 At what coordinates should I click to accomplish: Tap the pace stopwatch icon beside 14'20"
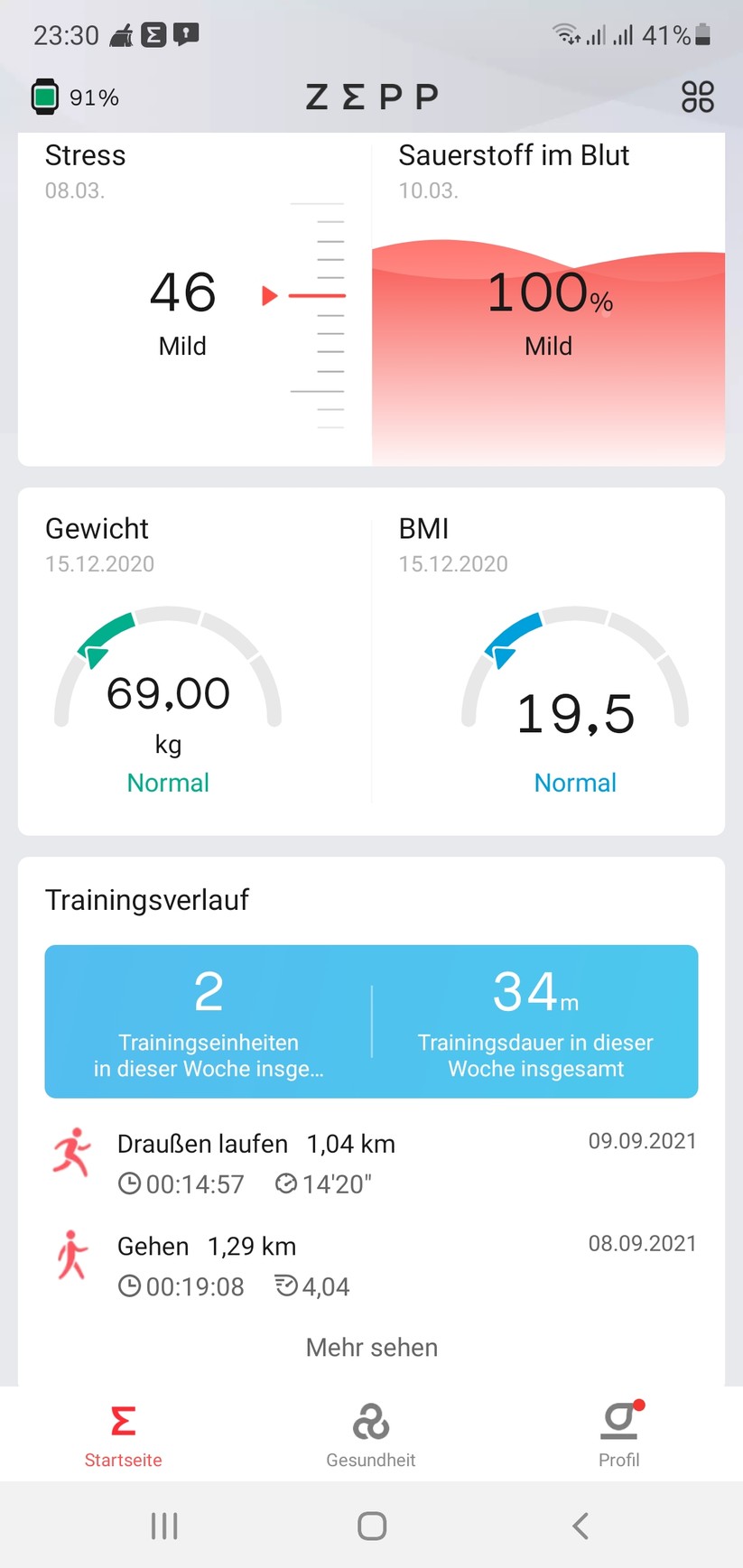click(x=286, y=1183)
